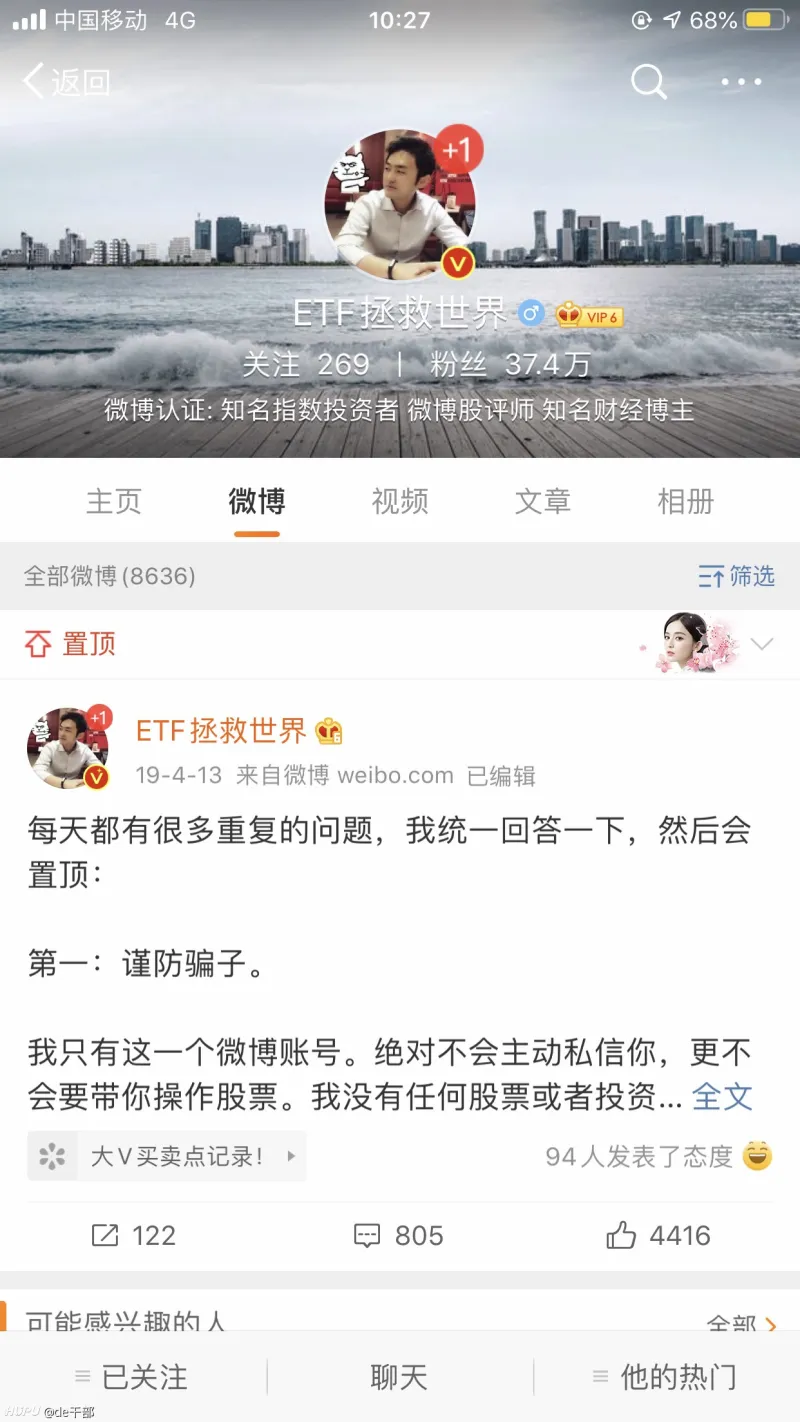Open the search magnifier icon
The image size is (800, 1422).
coord(648,82)
